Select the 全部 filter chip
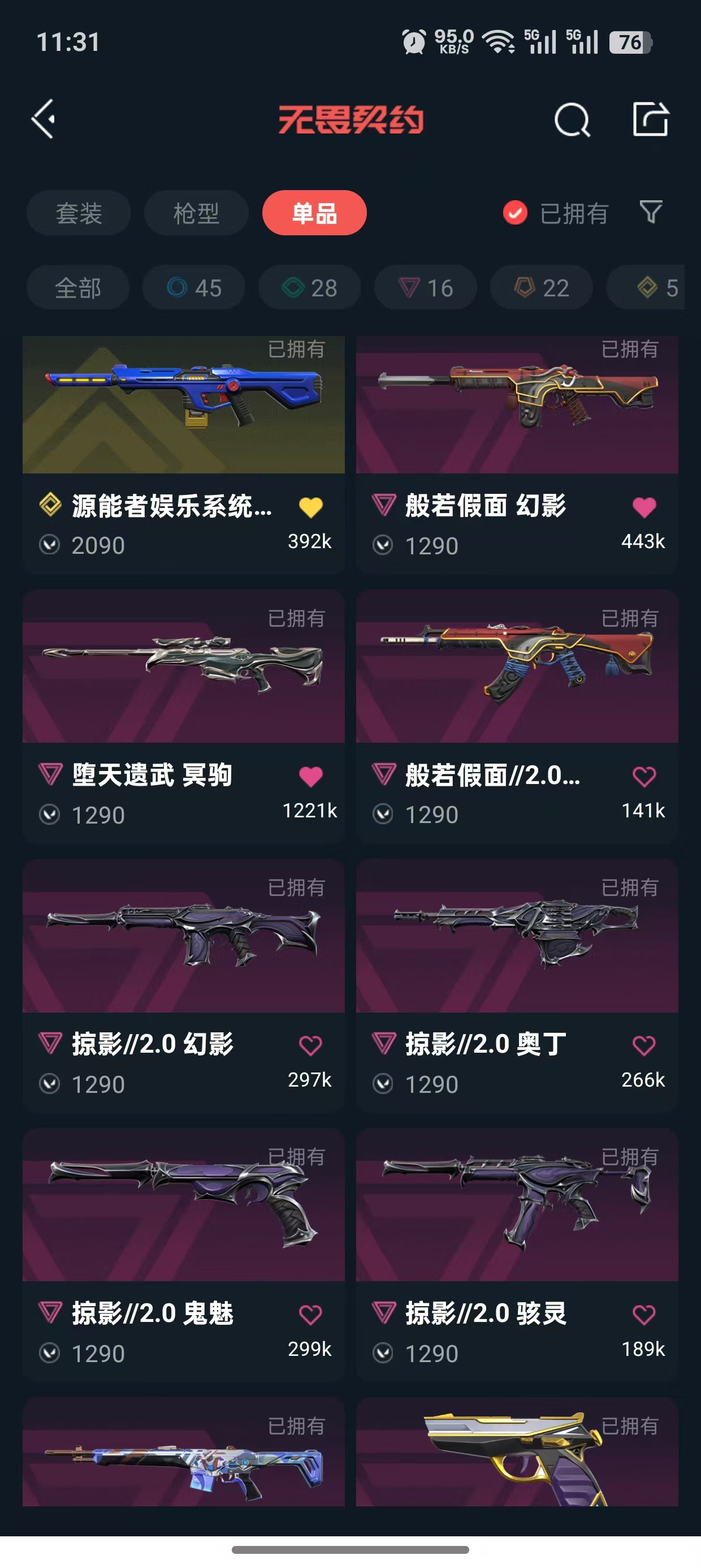The height and width of the screenshot is (1568, 701). 78,287
